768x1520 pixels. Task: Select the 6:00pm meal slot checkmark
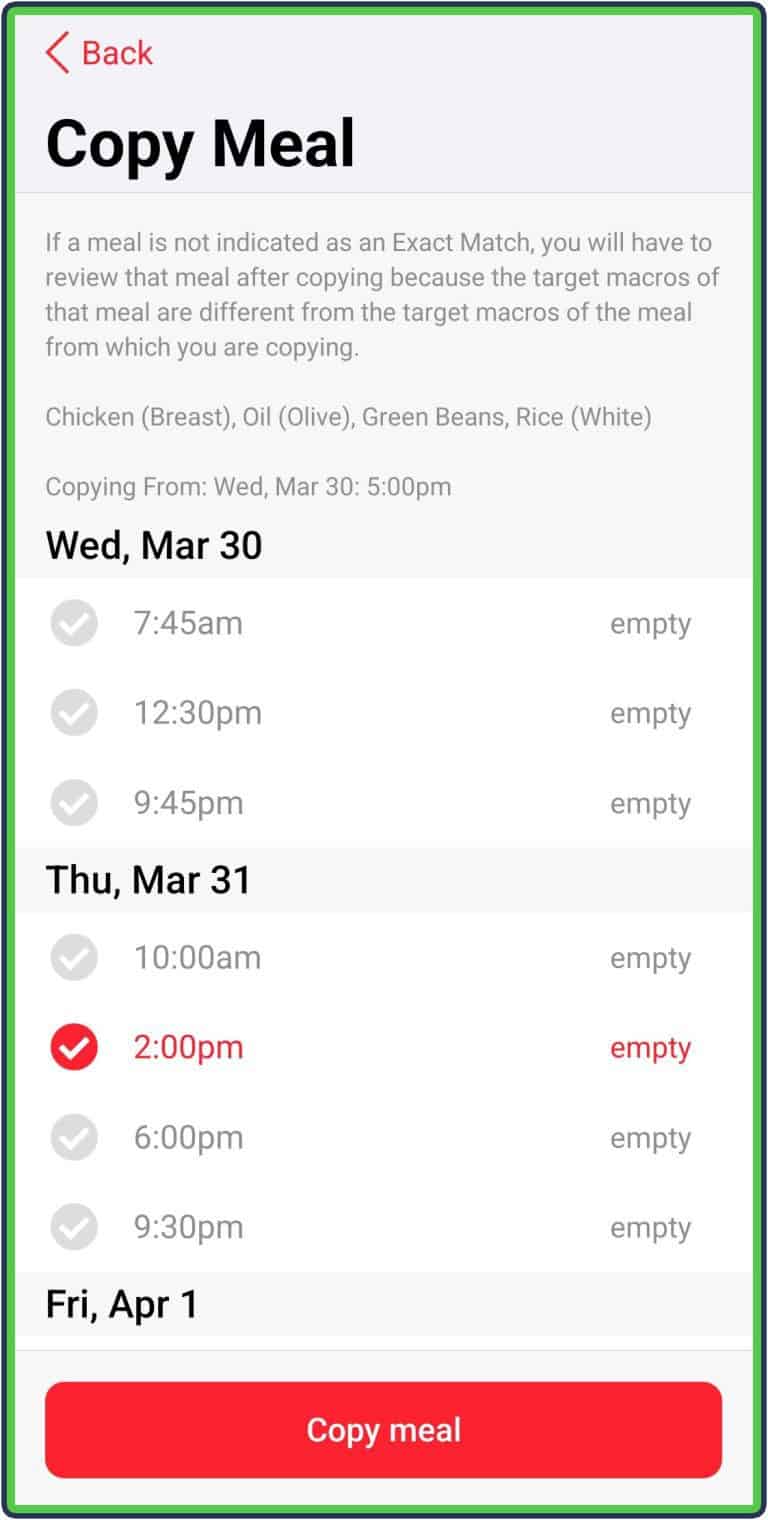73,1137
